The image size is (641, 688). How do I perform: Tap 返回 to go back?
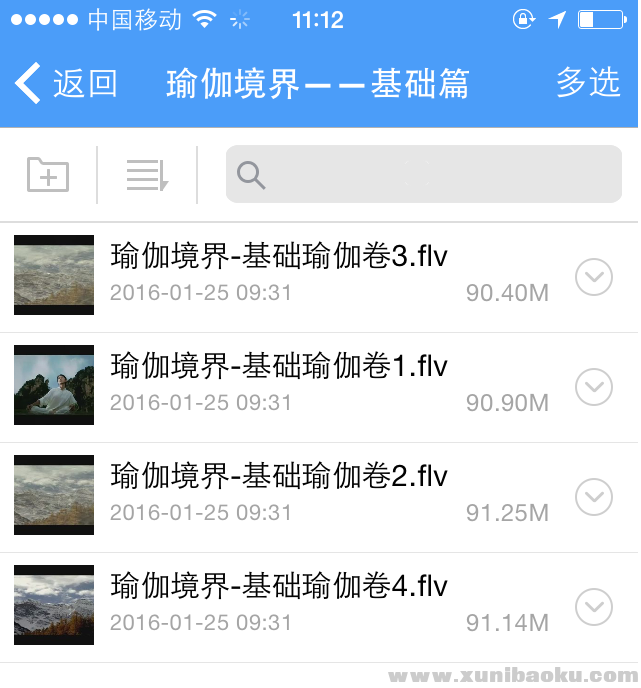point(67,84)
